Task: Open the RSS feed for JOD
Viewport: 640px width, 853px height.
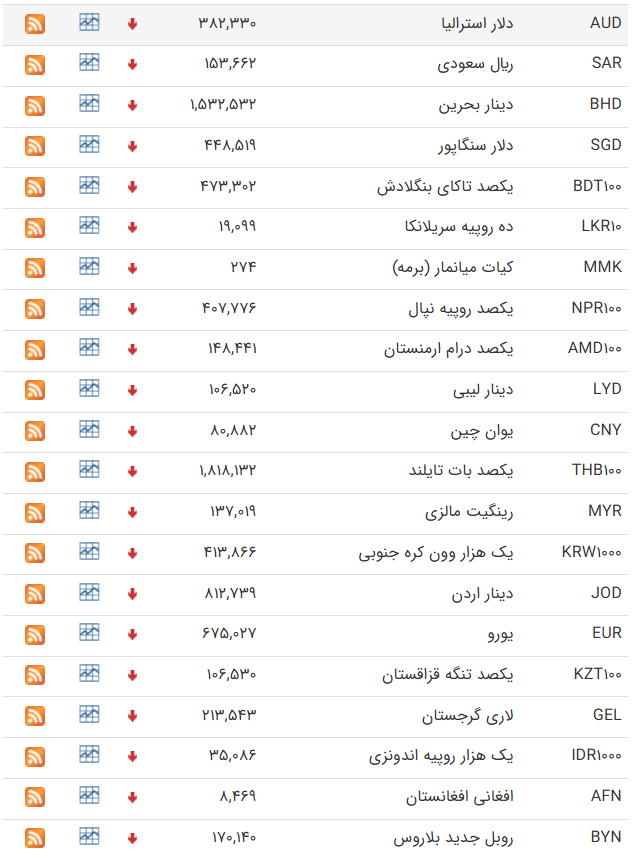Action: 35,594
